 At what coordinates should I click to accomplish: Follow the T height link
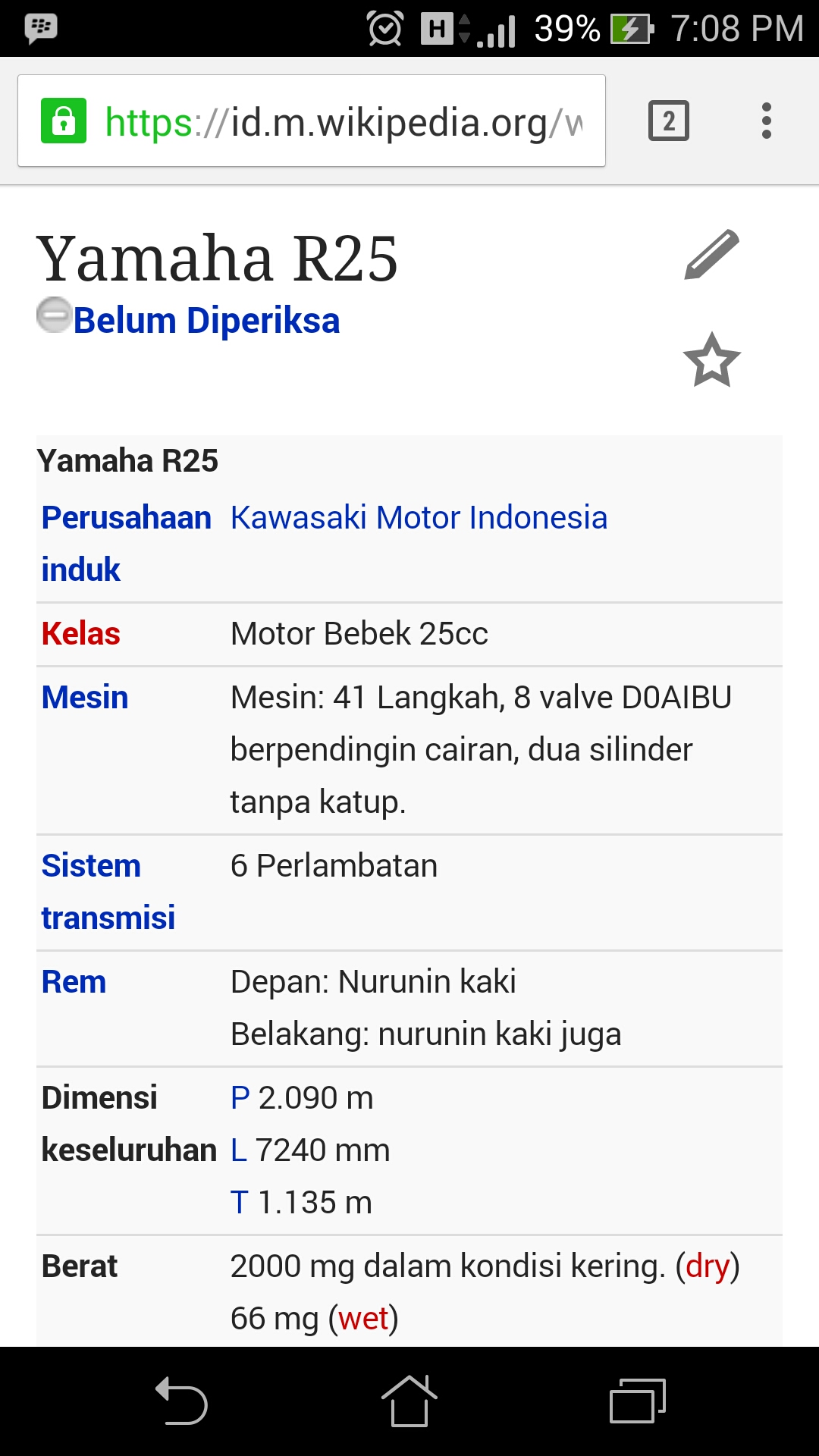coord(239,1203)
